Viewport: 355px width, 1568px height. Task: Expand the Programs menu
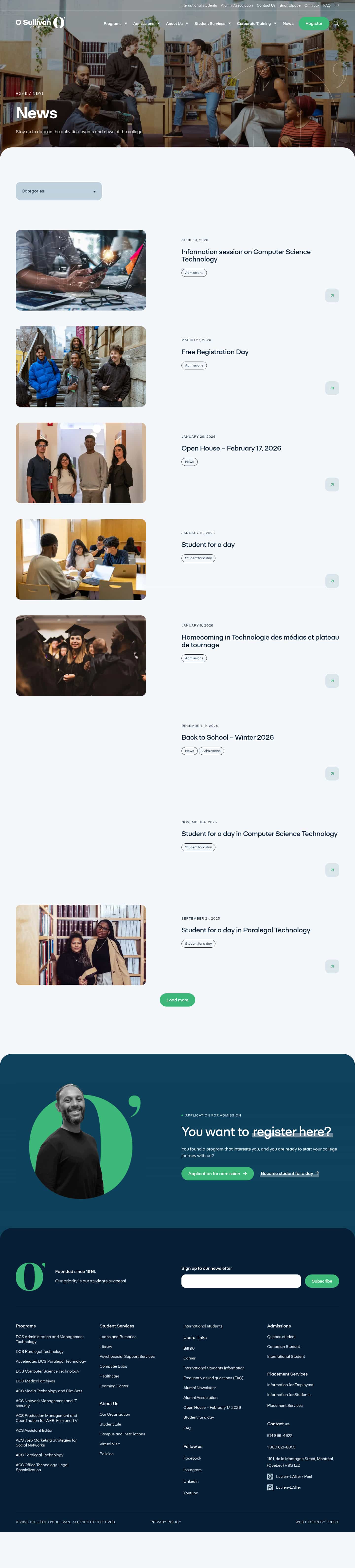click(115, 24)
